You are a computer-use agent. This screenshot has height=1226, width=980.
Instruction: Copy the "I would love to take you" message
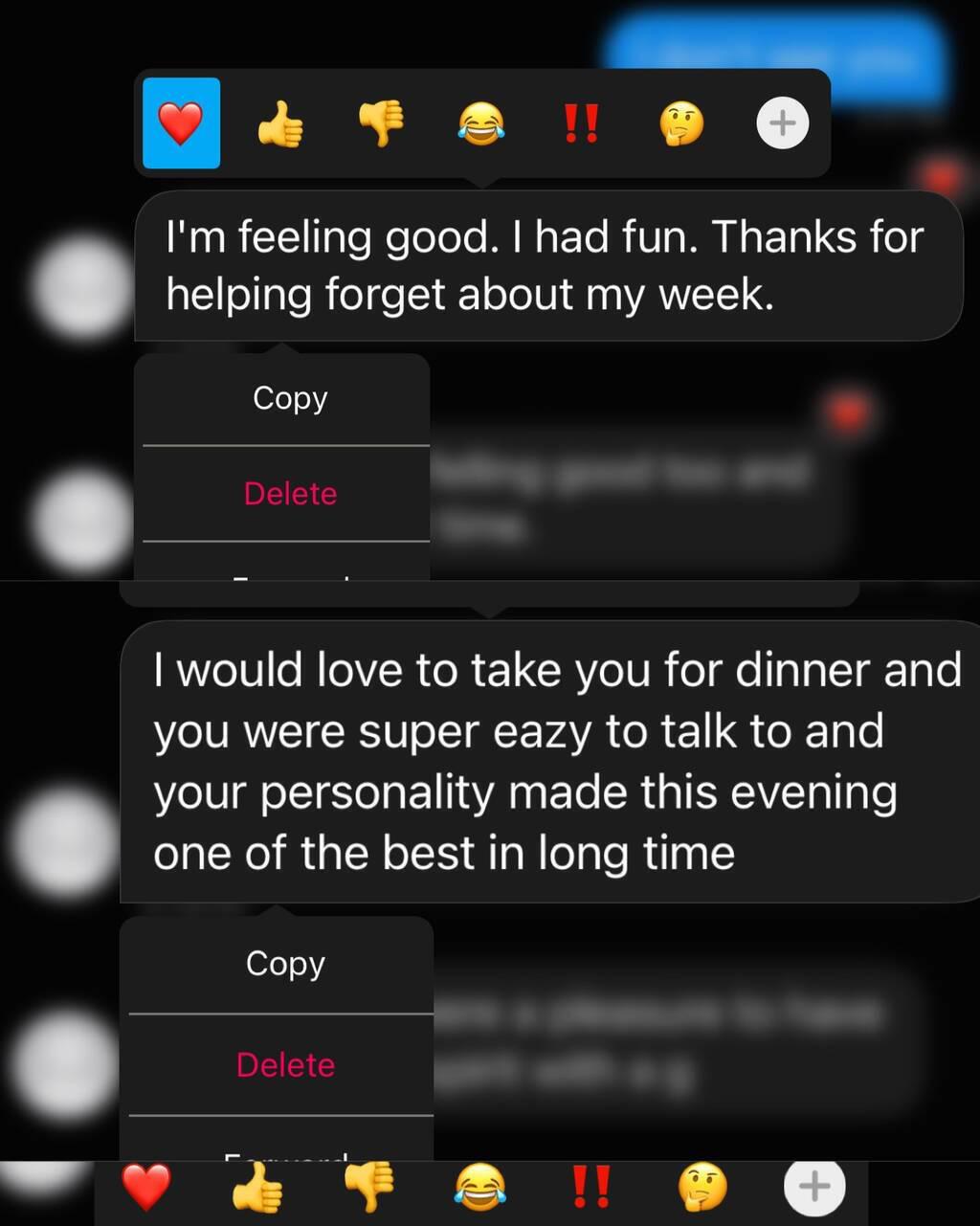[285, 964]
